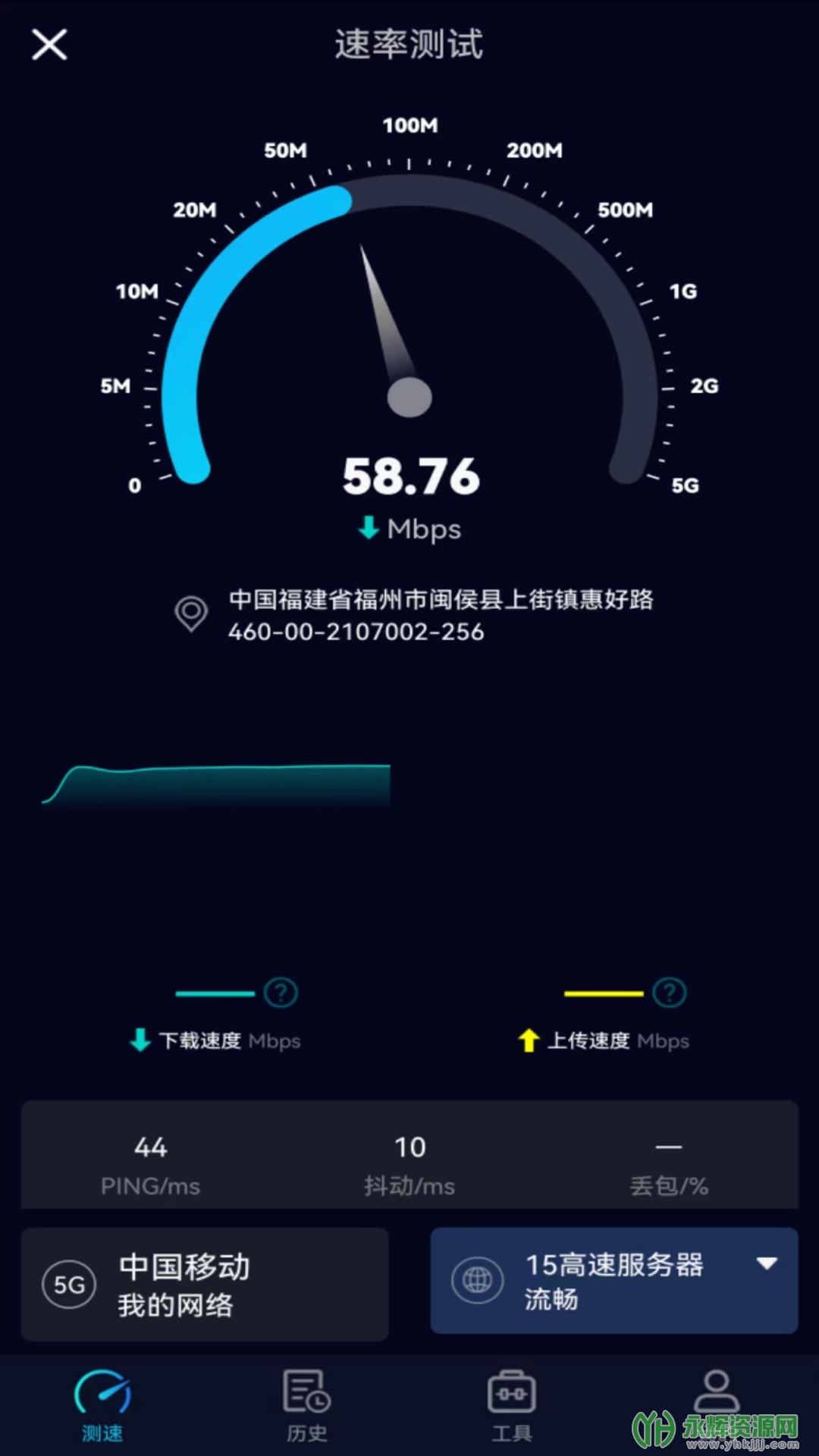Switch to the 工具 tools tab
This screenshot has width=819, height=1456.
pyautogui.click(x=512, y=1405)
